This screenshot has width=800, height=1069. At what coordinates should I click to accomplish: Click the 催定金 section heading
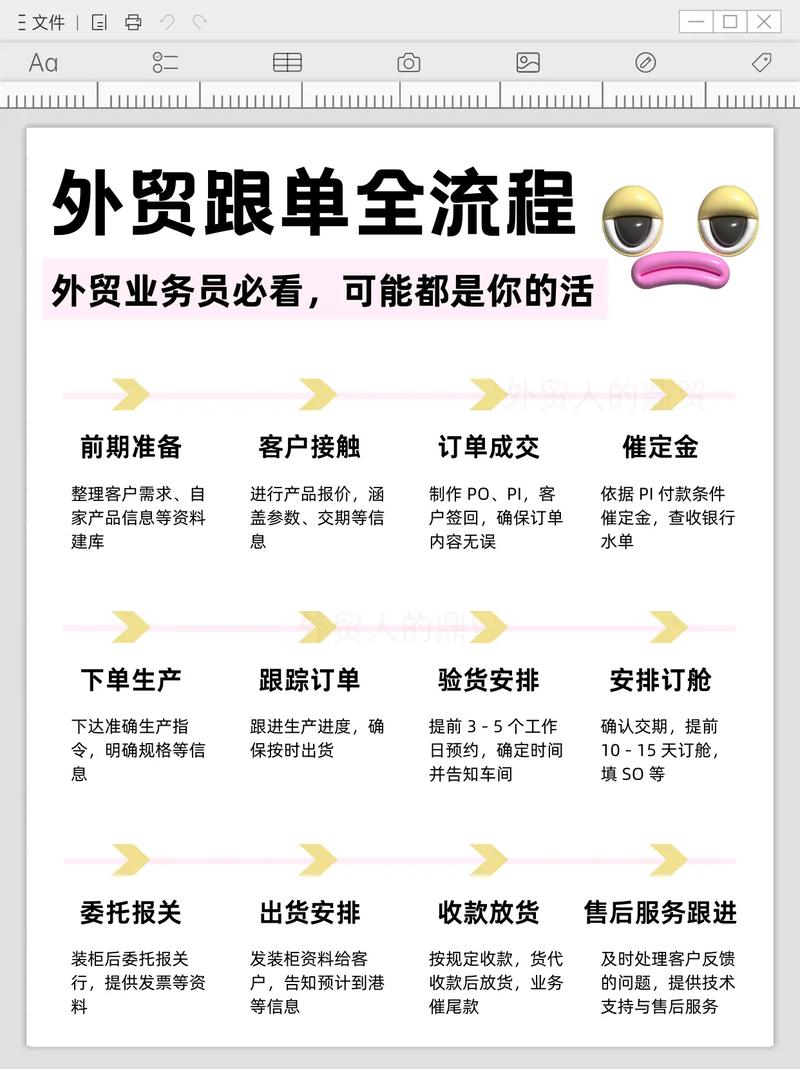pyautogui.click(x=659, y=447)
